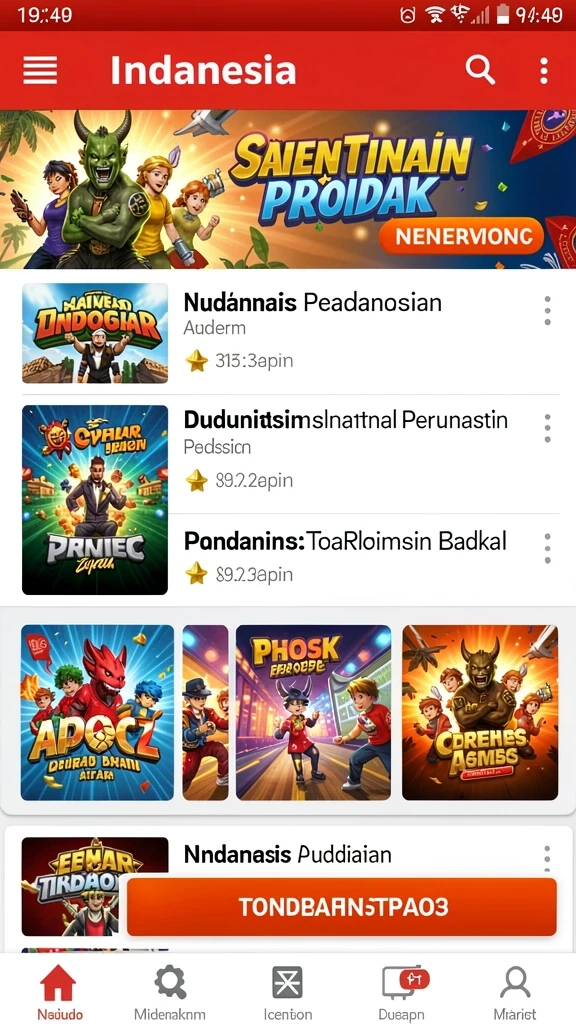The width and height of the screenshot is (576, 1024).
Task: Open options for Nndanasis Puddiaian
Action: coord(547,857)
